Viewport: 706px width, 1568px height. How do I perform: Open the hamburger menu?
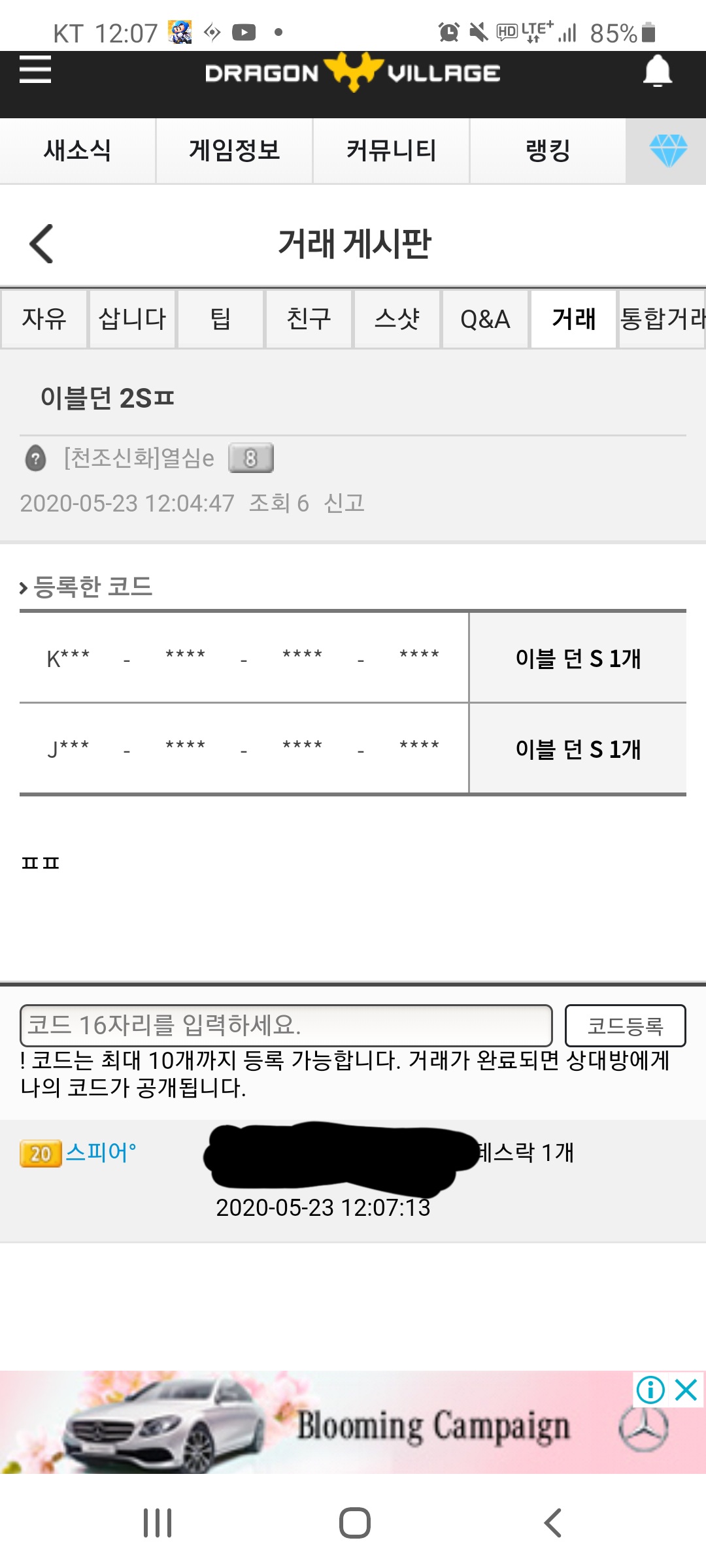click(35, 69)
